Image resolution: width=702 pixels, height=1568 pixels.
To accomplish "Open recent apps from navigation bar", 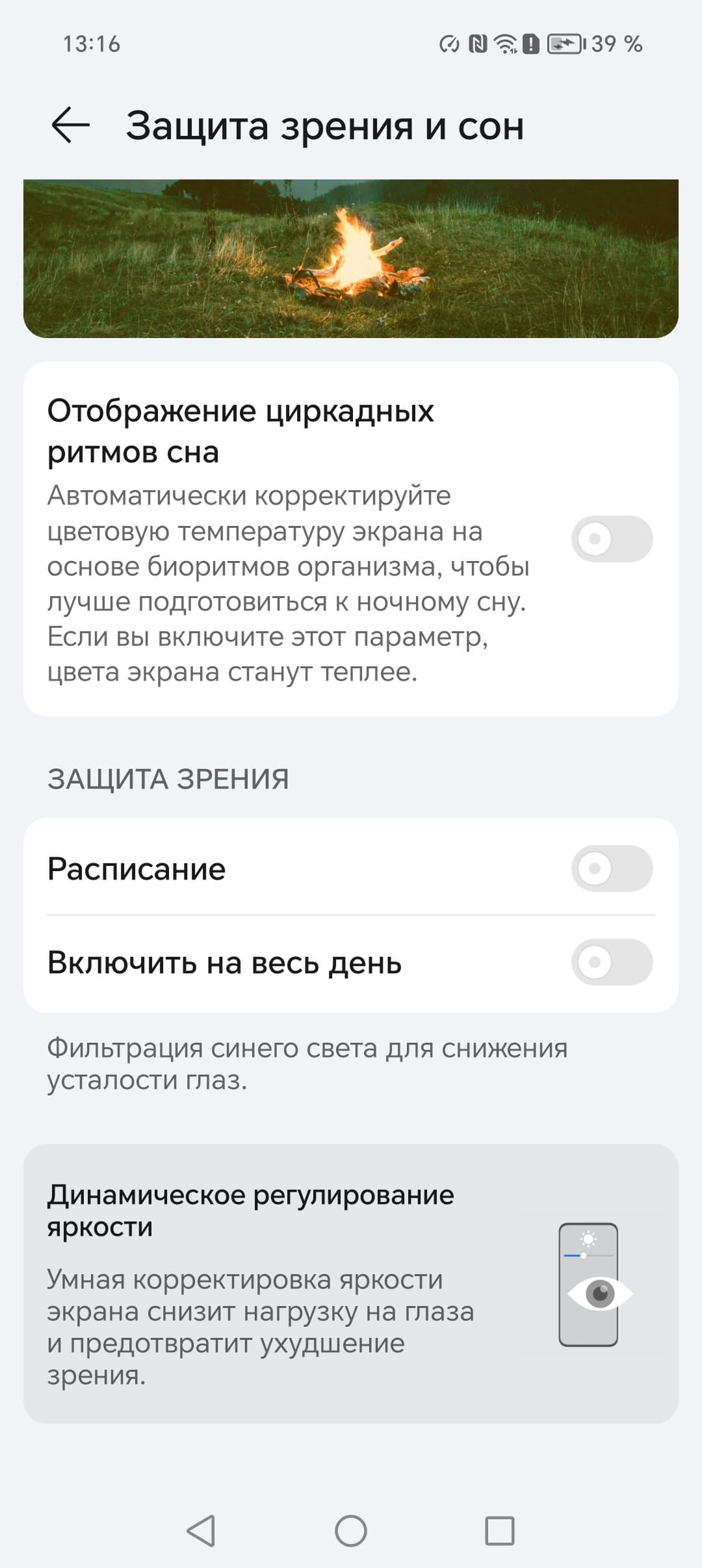I will coord(500,1530).
